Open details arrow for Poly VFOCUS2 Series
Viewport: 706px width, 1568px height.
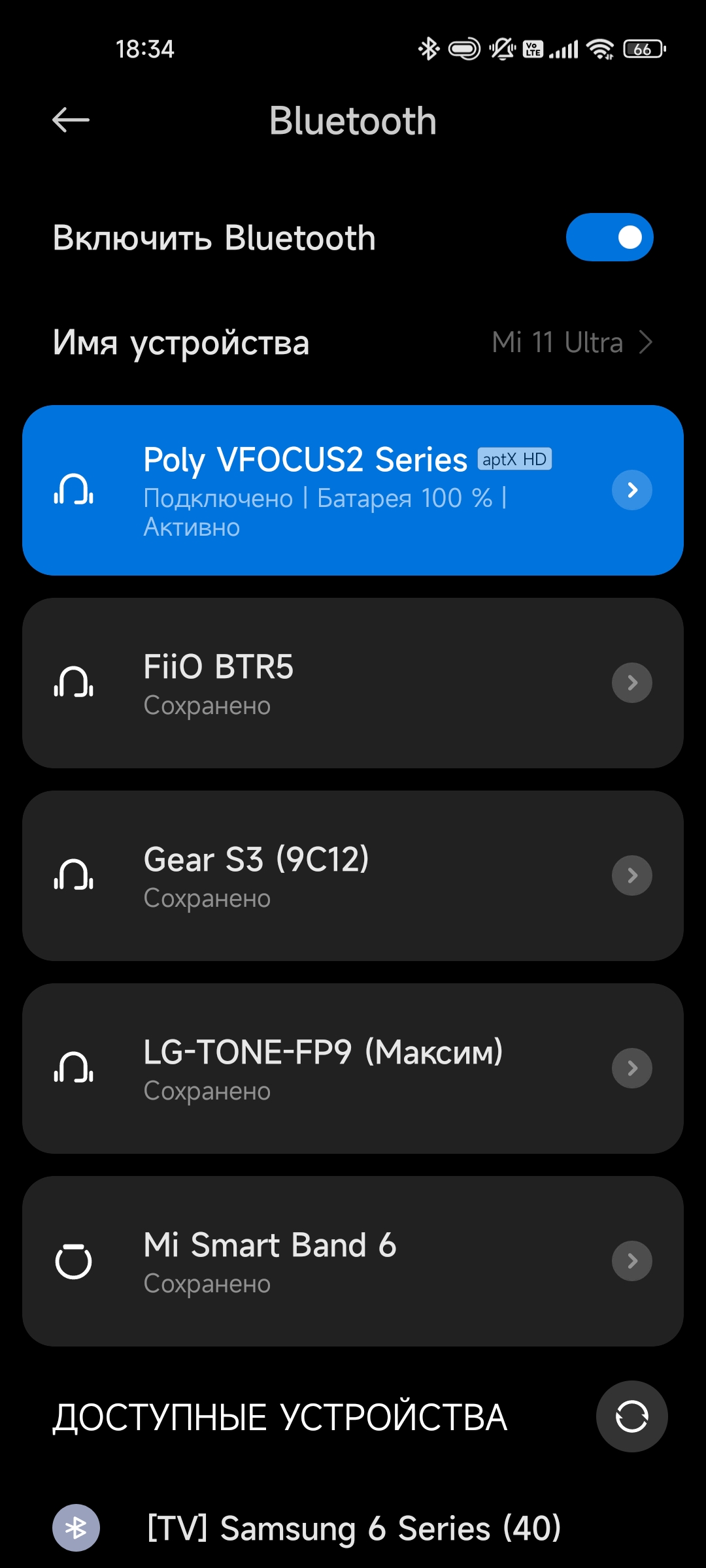(631, 490)
